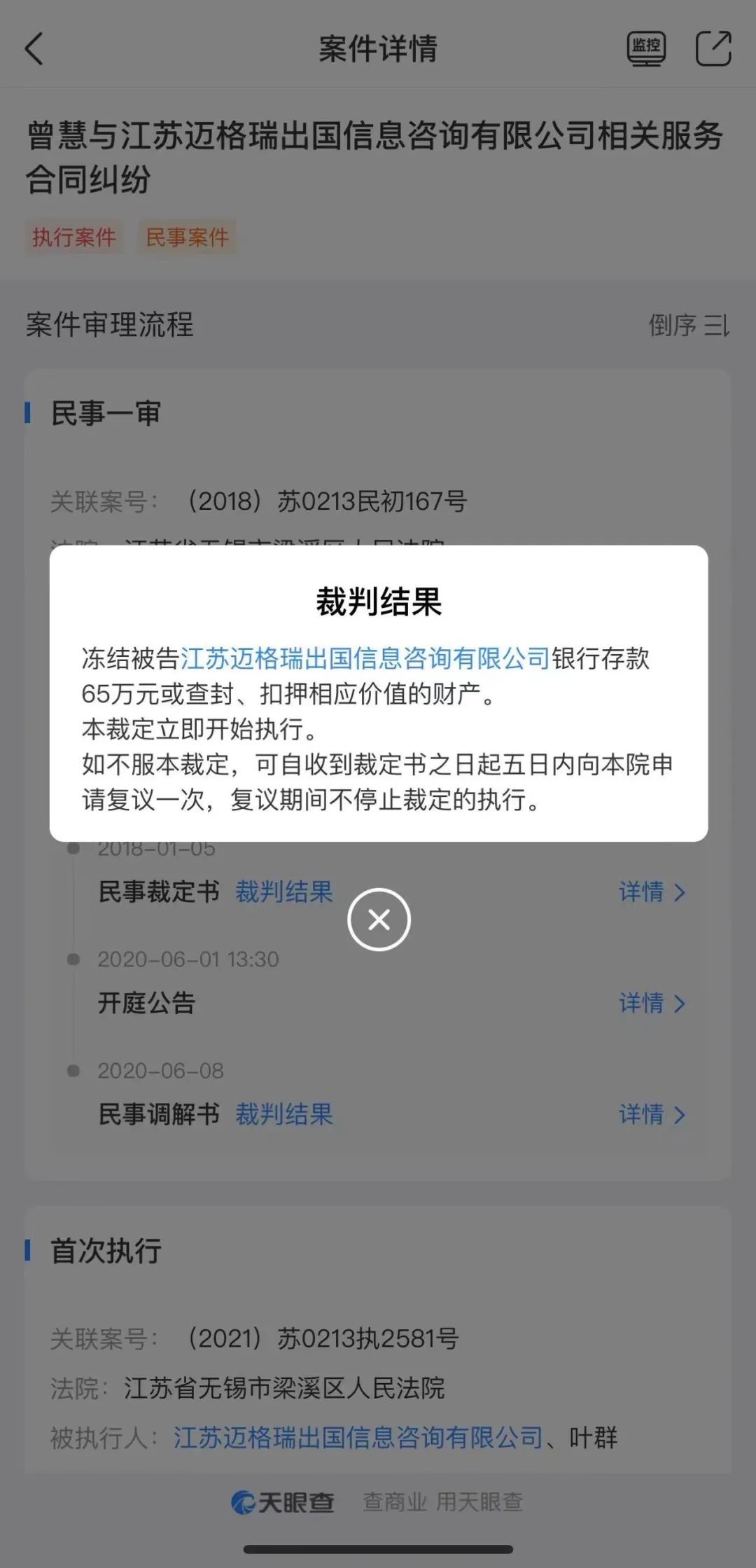Open 详情 for 开庭公告
Screen dimensions: 756x1568
click(651, 1003)
